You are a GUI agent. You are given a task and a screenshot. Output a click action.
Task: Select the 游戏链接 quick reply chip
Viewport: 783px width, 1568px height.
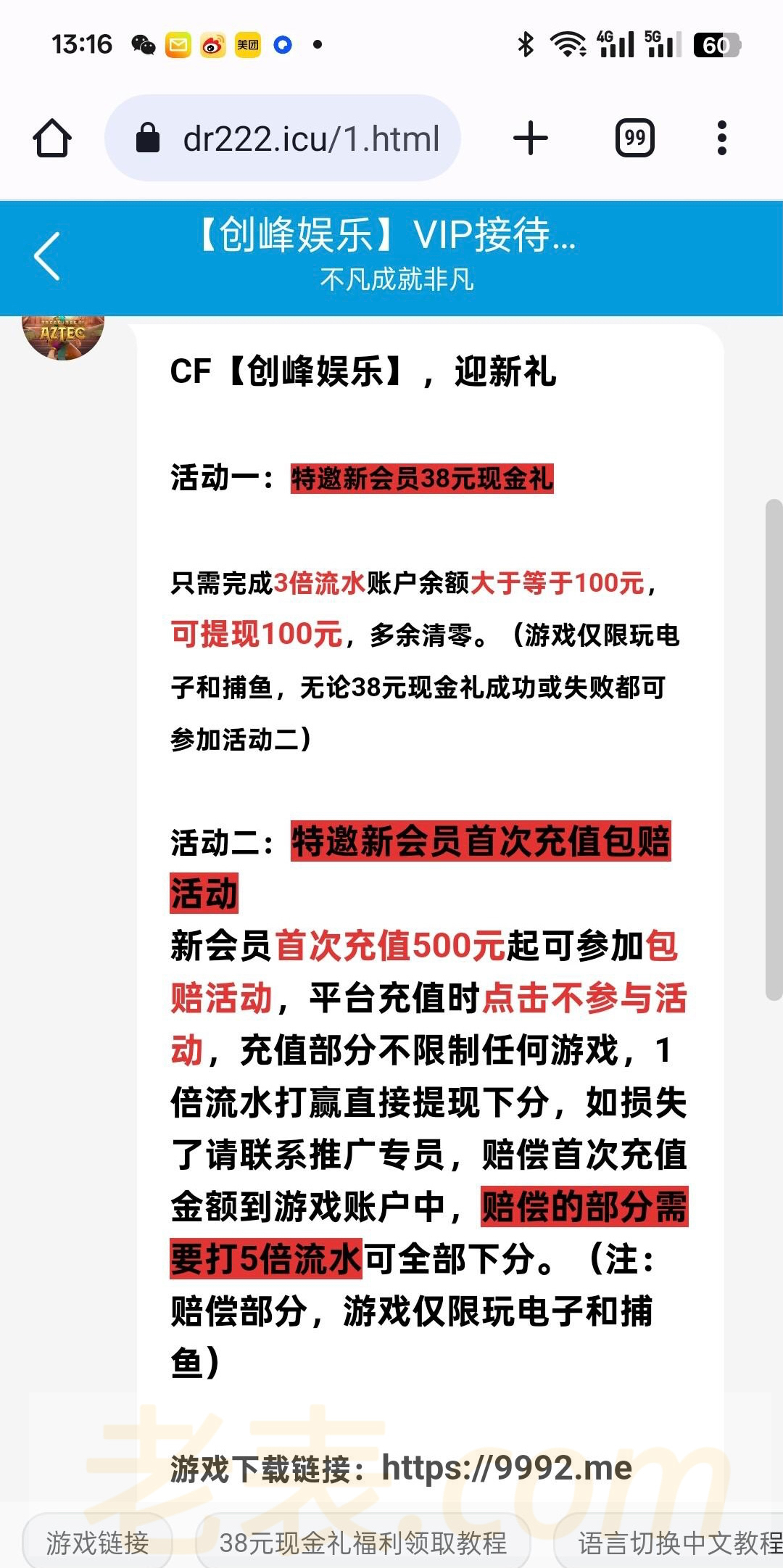point(97,1543)
